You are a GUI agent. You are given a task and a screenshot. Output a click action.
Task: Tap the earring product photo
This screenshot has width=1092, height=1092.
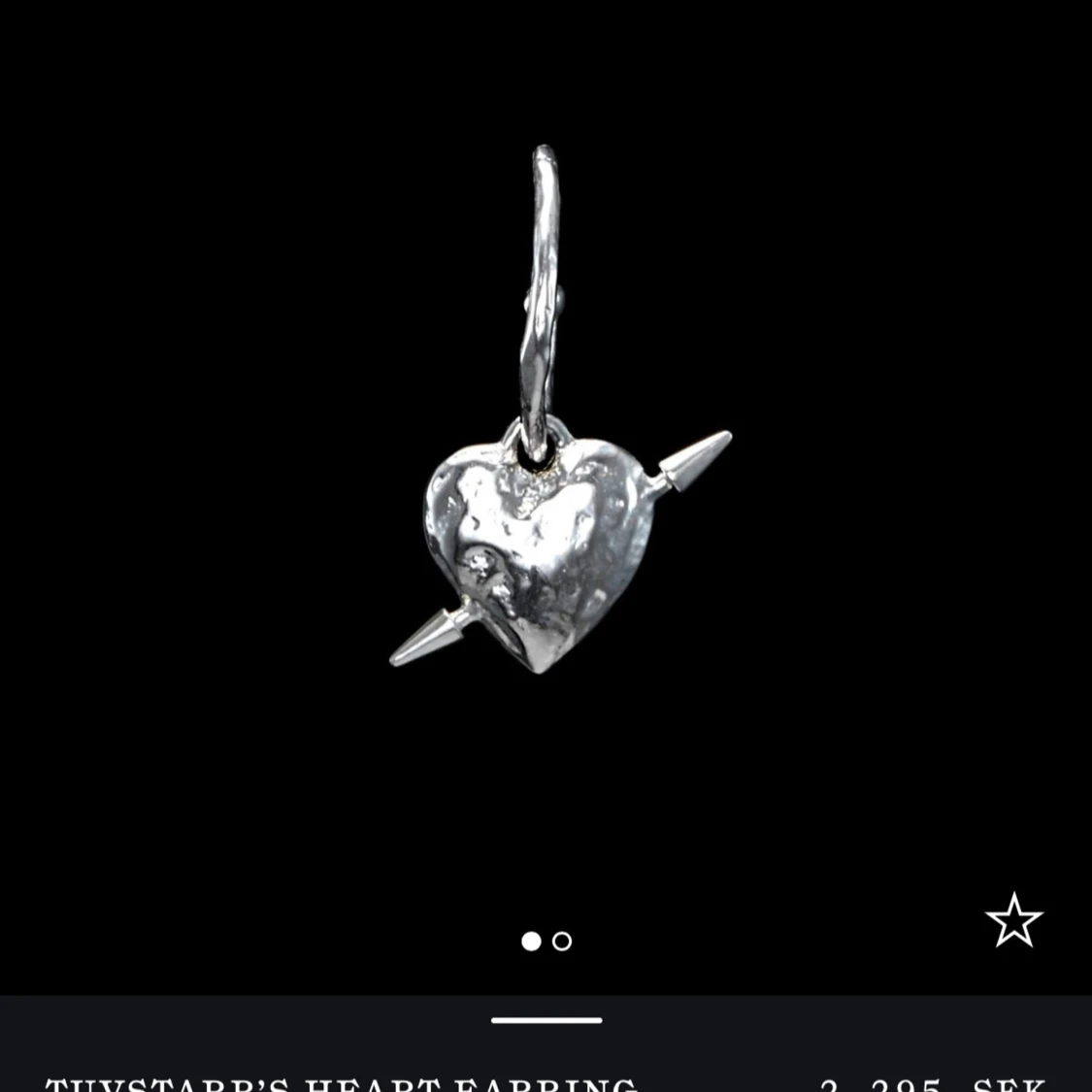click(x=544, y=466)
